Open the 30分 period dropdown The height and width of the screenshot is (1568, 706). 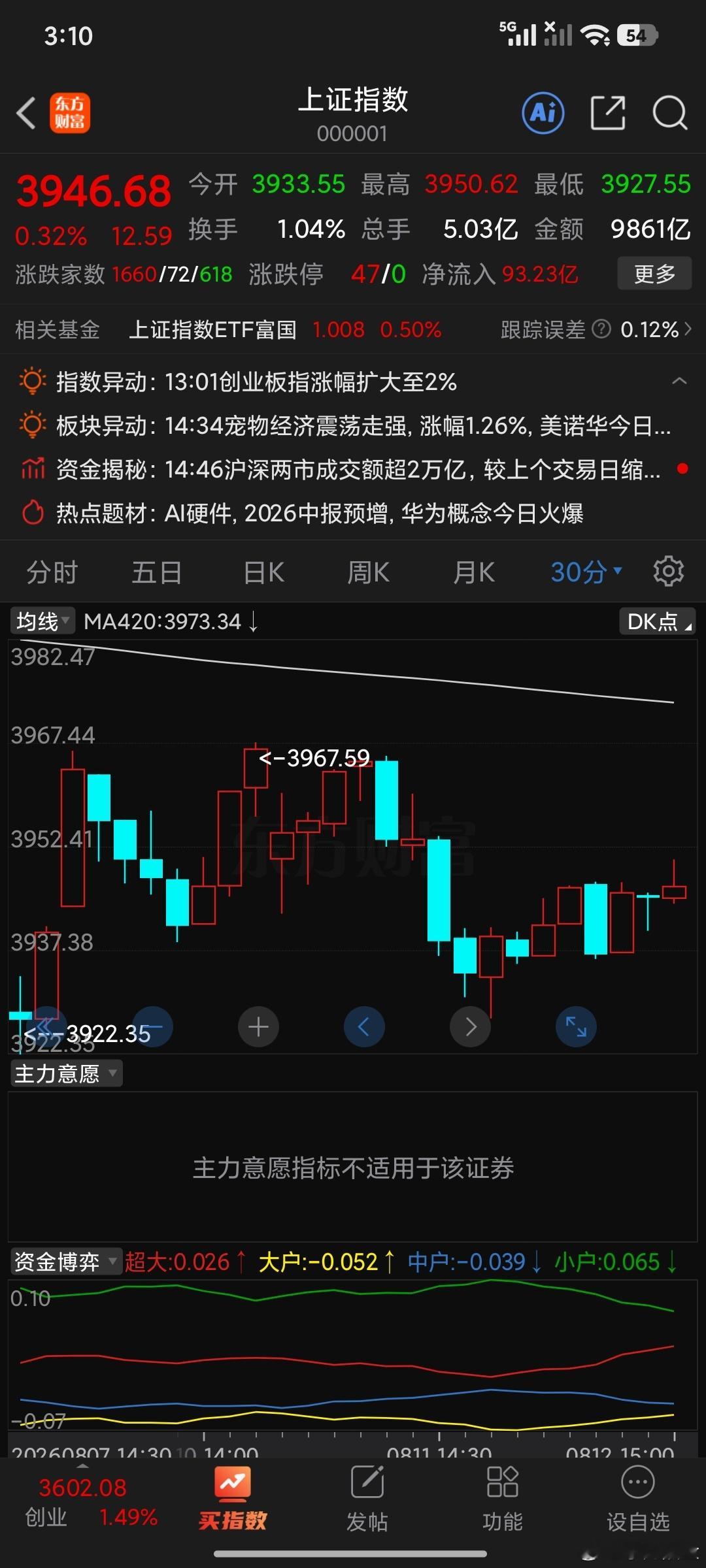586,572
